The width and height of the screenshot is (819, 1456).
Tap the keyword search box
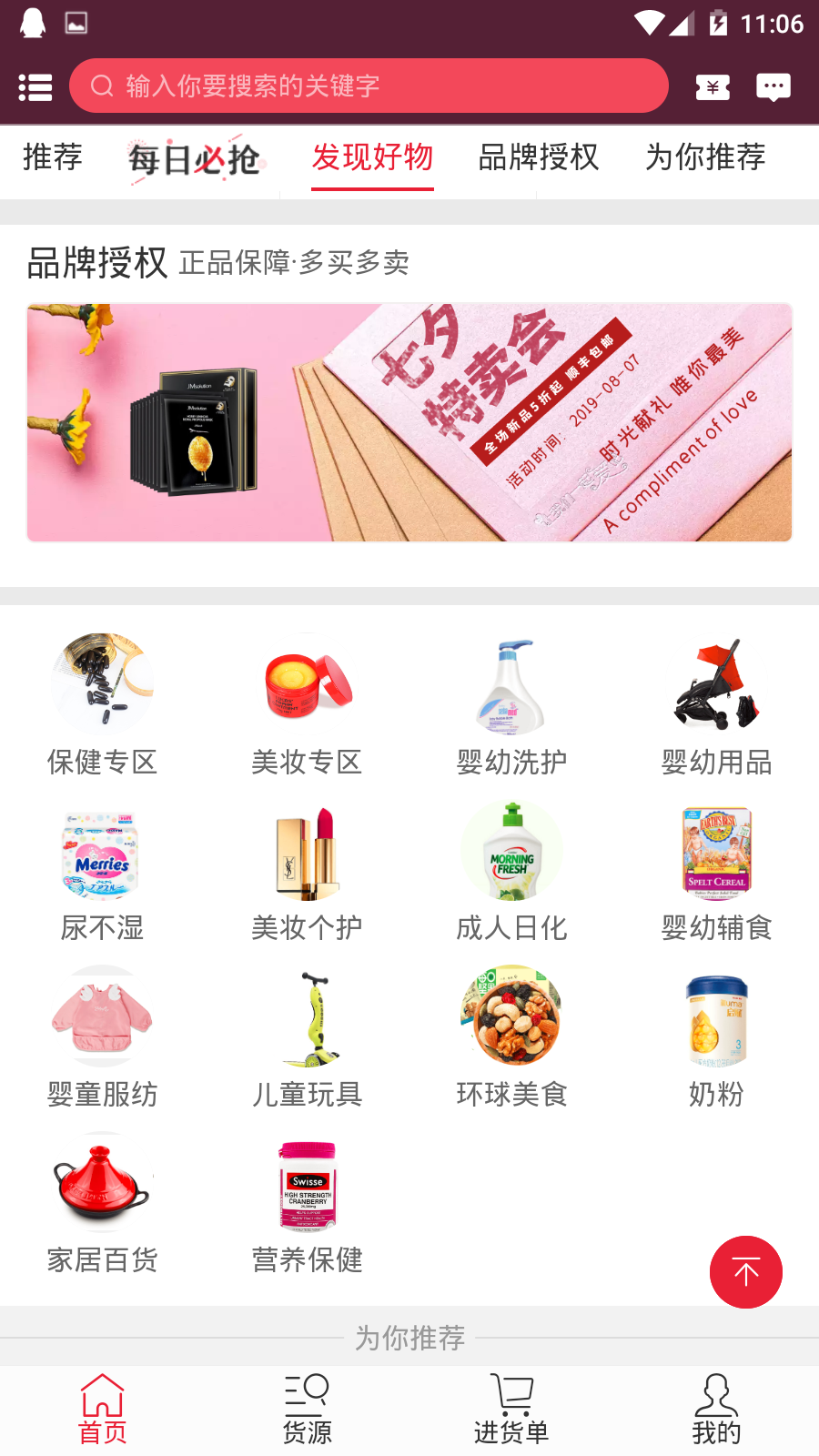(x=369, y=86)
